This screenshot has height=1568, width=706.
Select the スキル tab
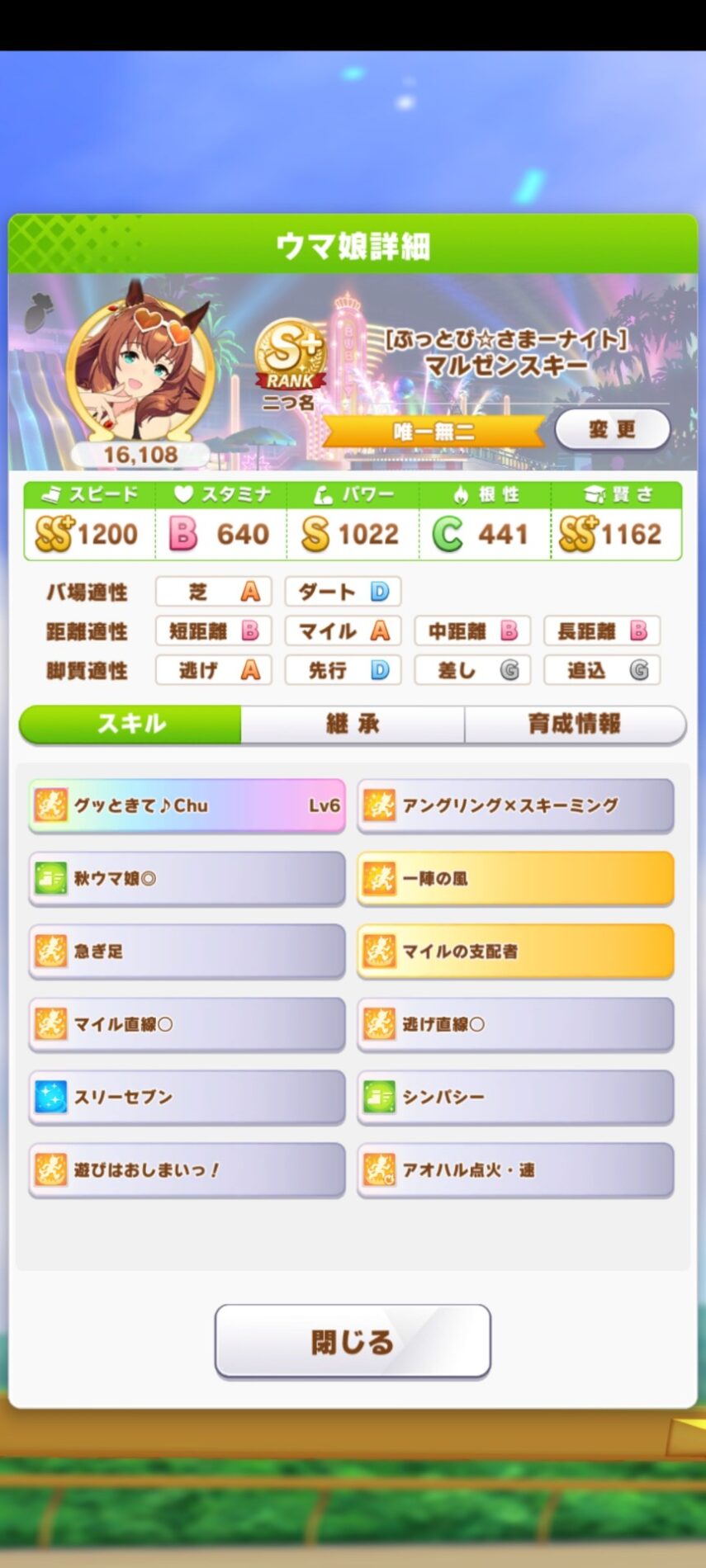coord(130,725)
